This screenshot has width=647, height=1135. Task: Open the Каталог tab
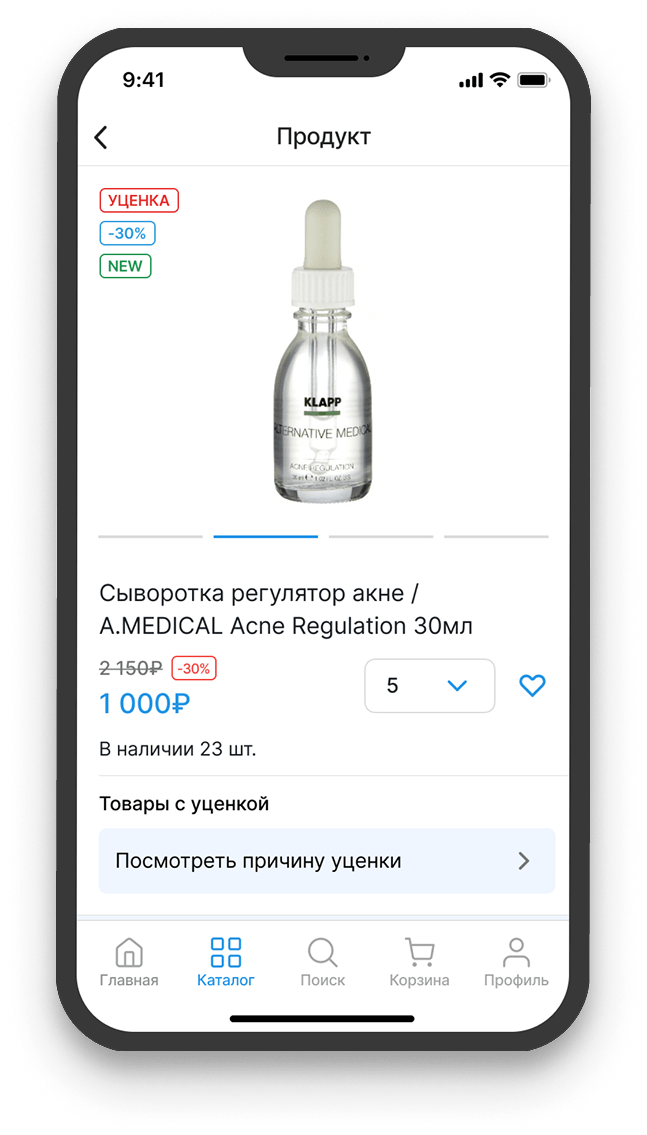pyautogui.click(x=226, y=962)
